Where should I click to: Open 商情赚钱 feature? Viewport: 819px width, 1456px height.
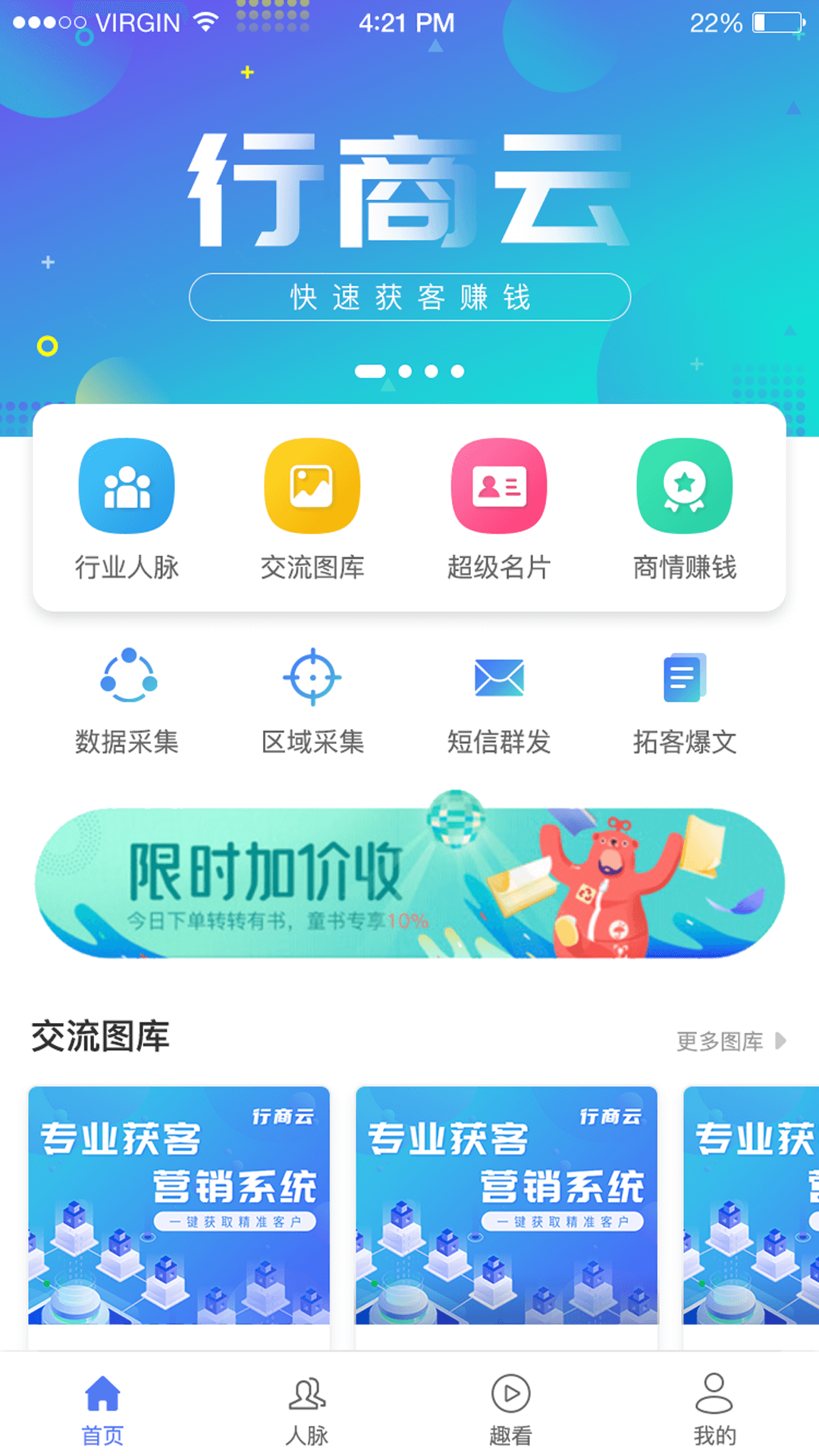coord(685,509)
